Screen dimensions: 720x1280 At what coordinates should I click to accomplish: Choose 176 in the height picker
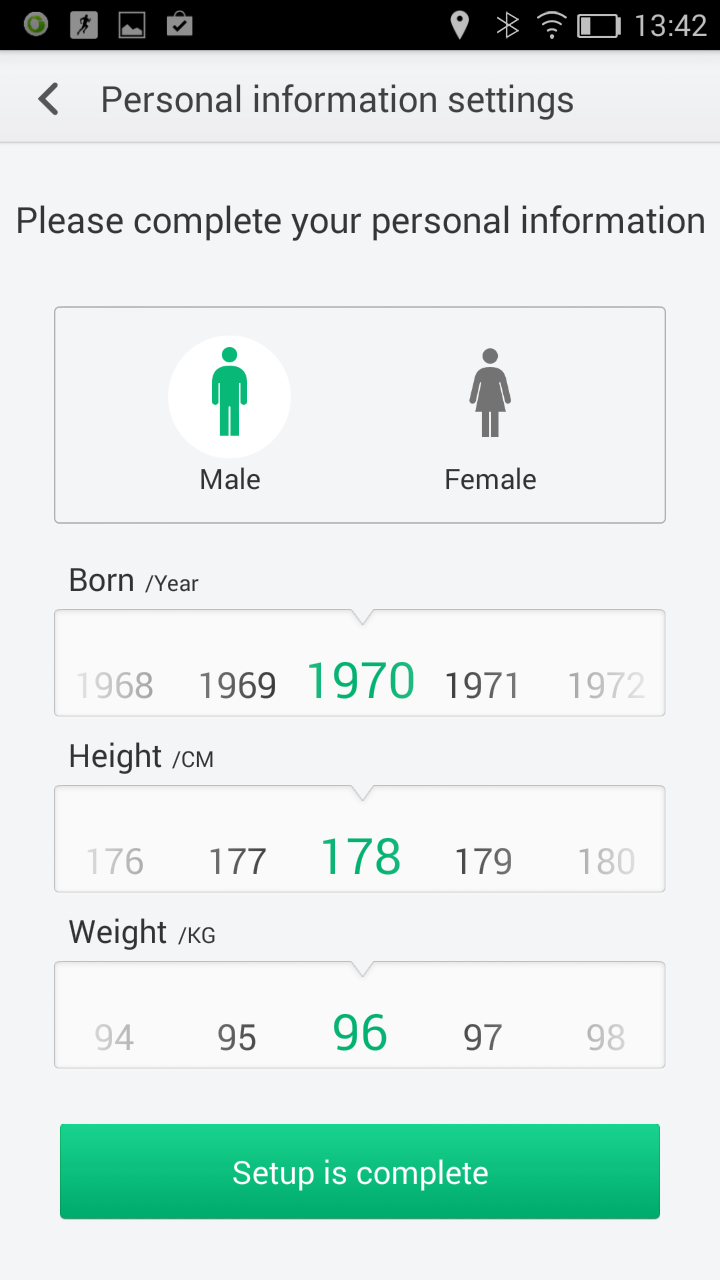pyautogui.click(x=115, y=861)
